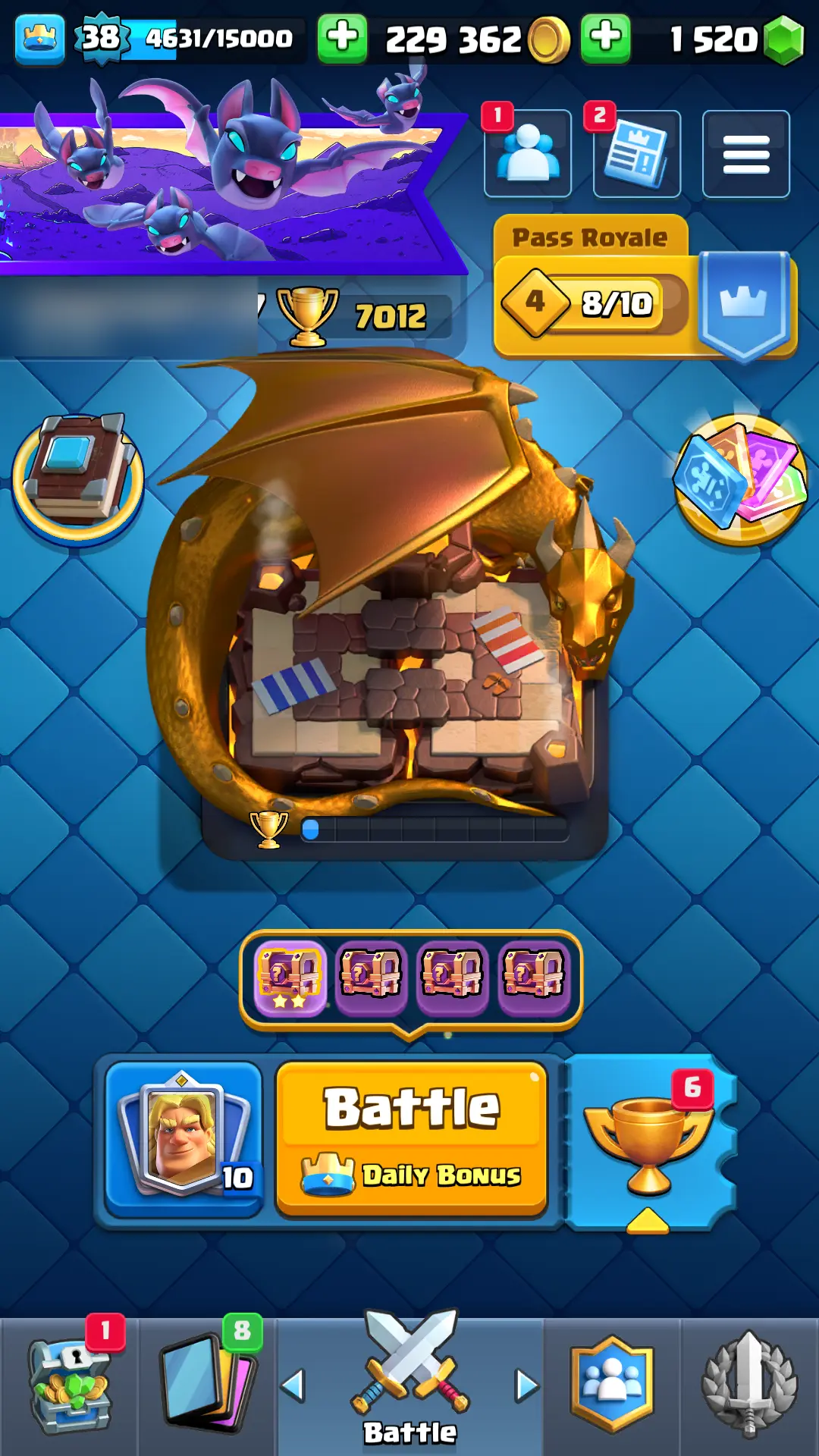The image size is (819, 1456).
Task: Open the hamburger menu
Action: point(745,154)
